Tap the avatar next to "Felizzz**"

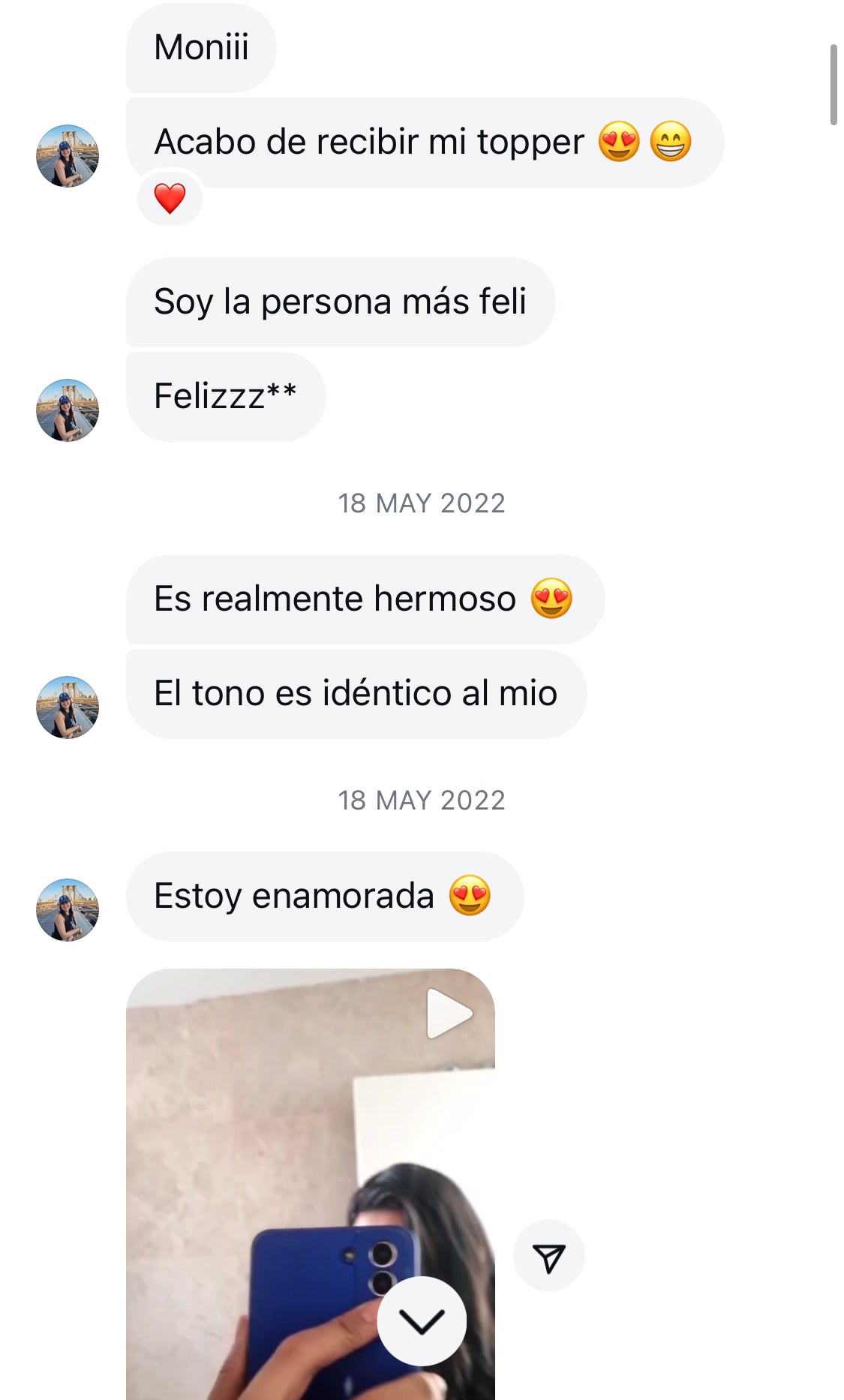pos(68,410)
